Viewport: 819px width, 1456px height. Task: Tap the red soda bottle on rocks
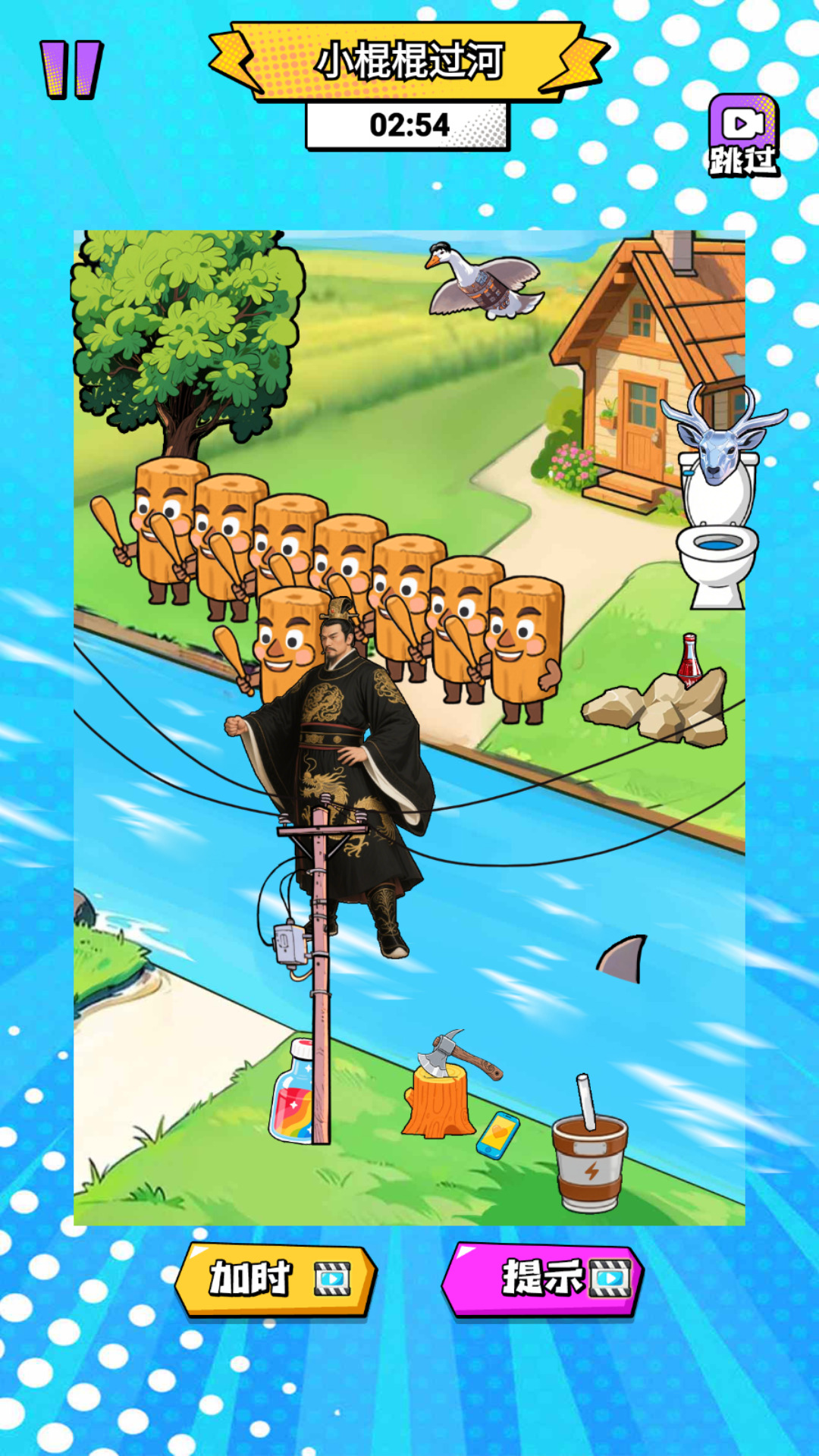point(689,661)
